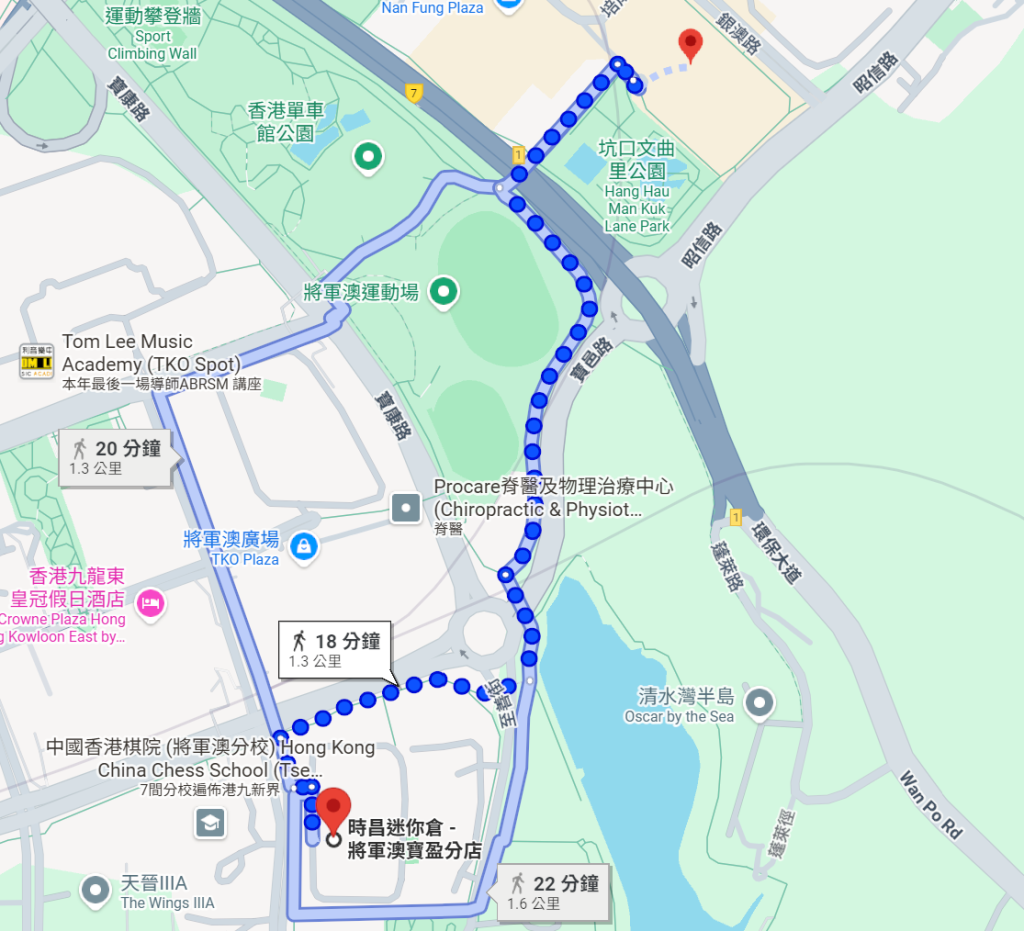Tap the red origin pin near 銀澳路
This screenshot has width=1024, height=931.
pyautogui.click(x=690, y=45)
